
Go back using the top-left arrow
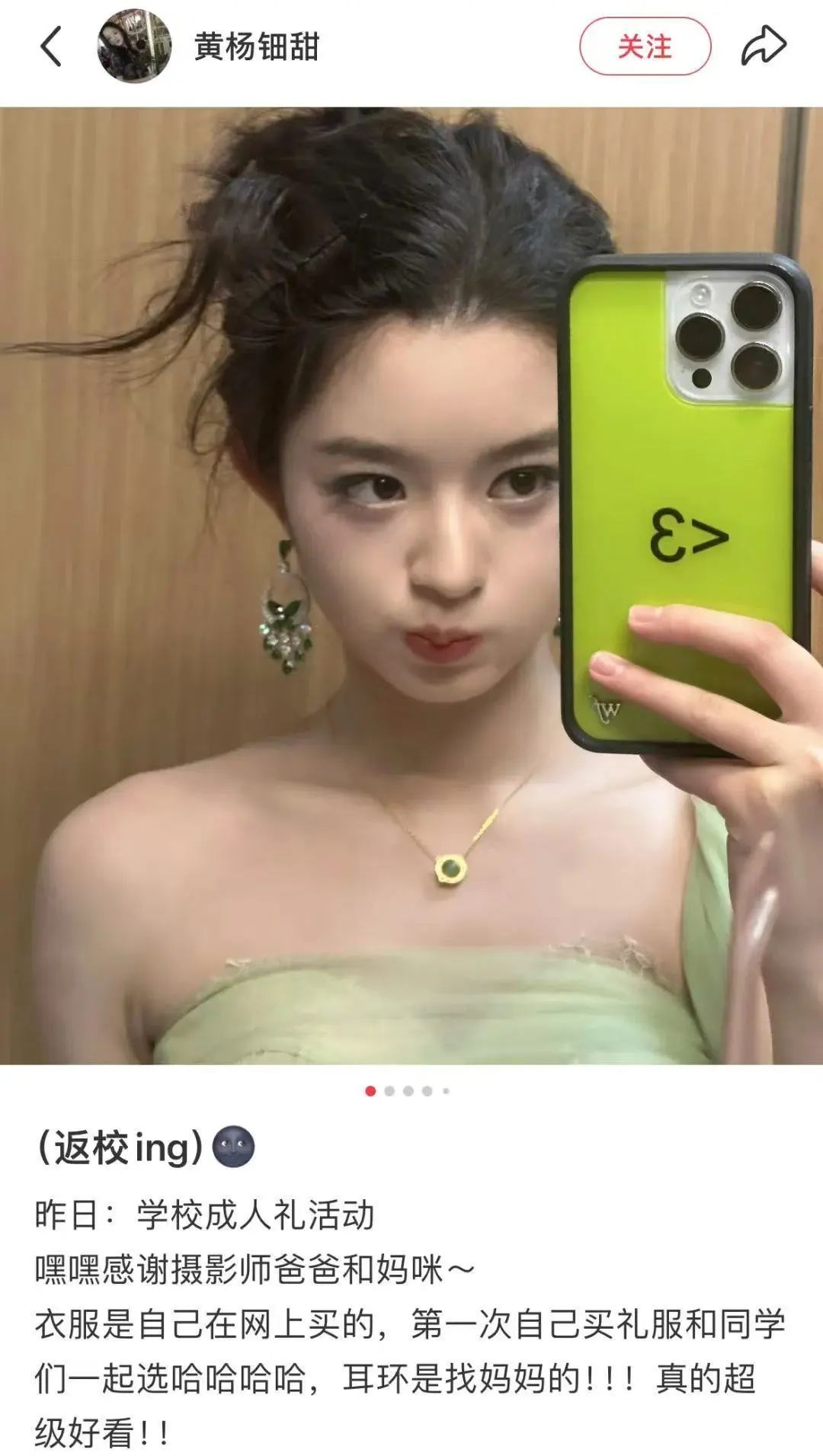click(51, 46)
